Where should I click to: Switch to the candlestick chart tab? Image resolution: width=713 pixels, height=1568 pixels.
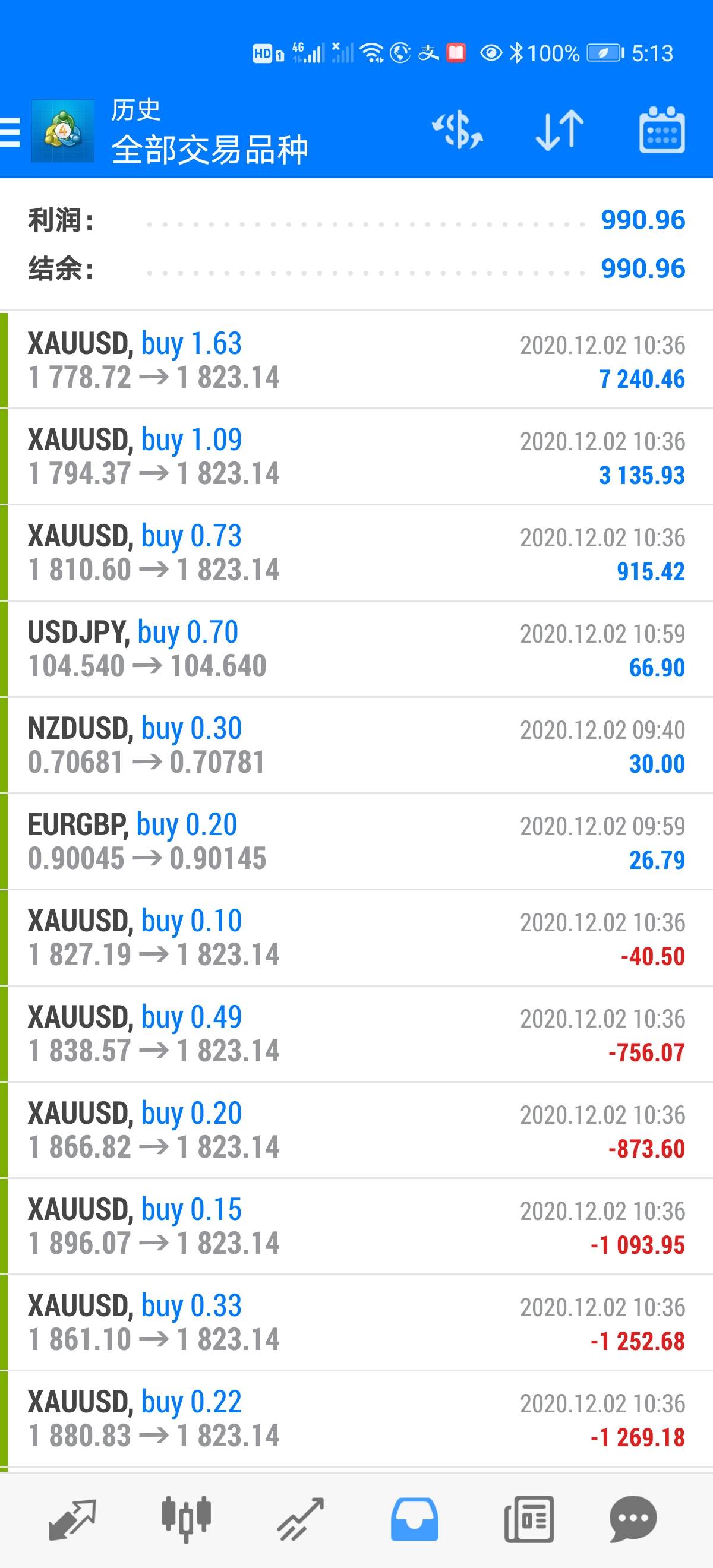[186, 1519]
